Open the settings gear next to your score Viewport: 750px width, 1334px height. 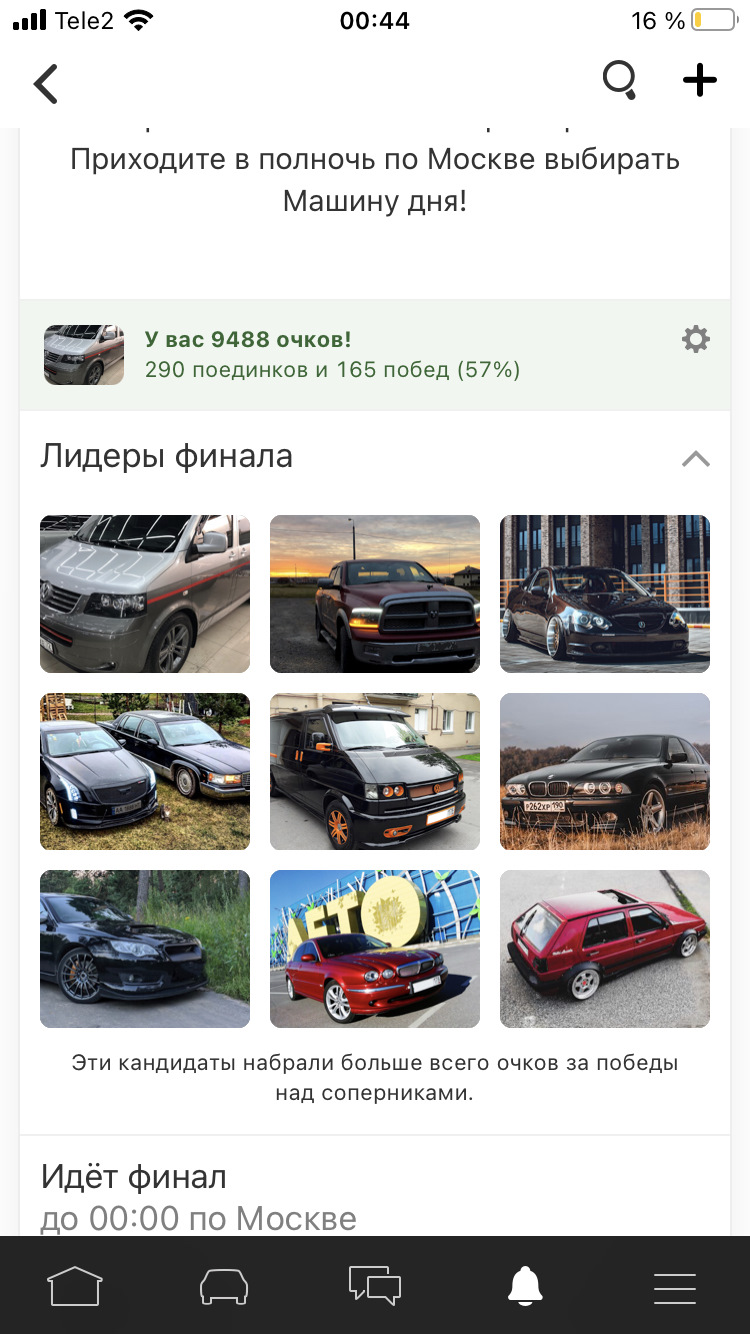click(696, 339)
